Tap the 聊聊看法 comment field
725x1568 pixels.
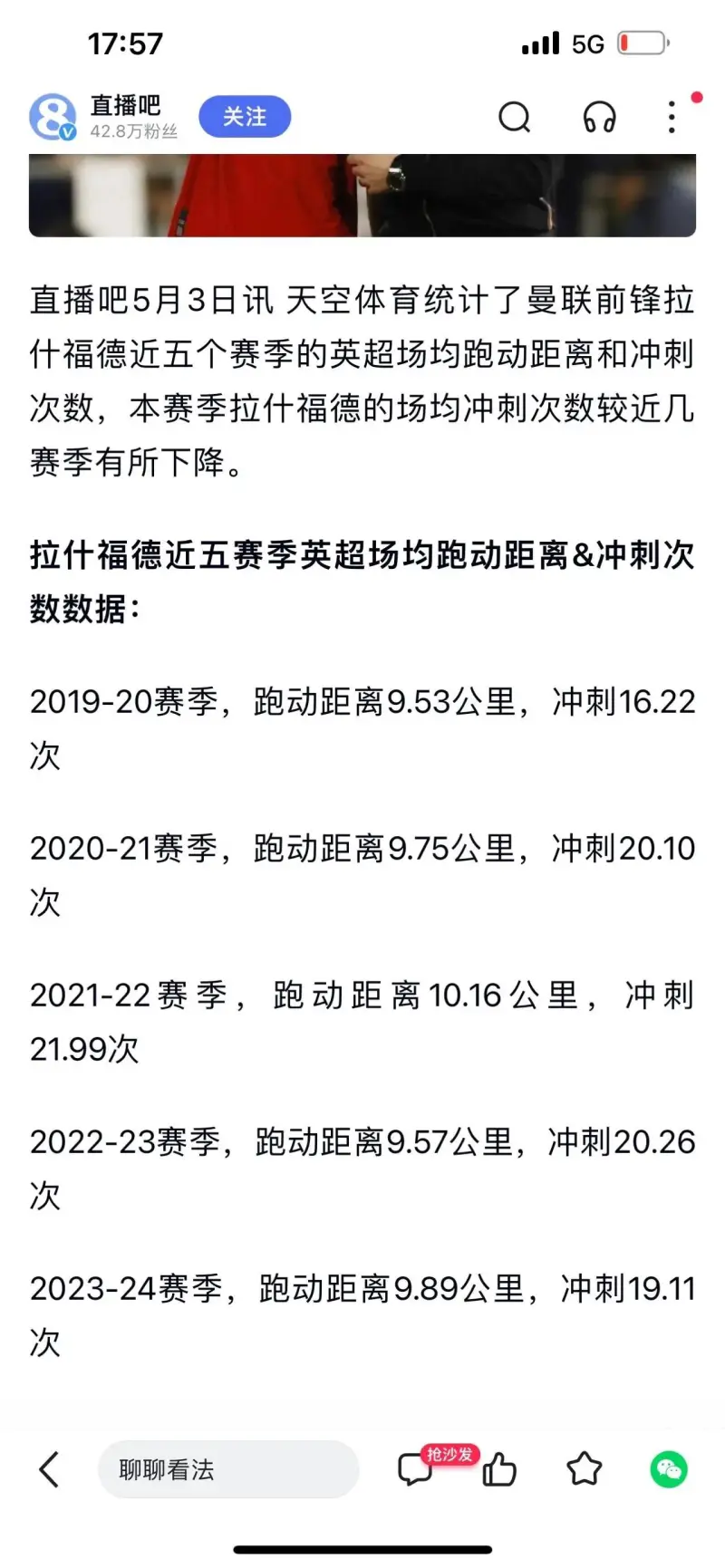[228, 1469]
